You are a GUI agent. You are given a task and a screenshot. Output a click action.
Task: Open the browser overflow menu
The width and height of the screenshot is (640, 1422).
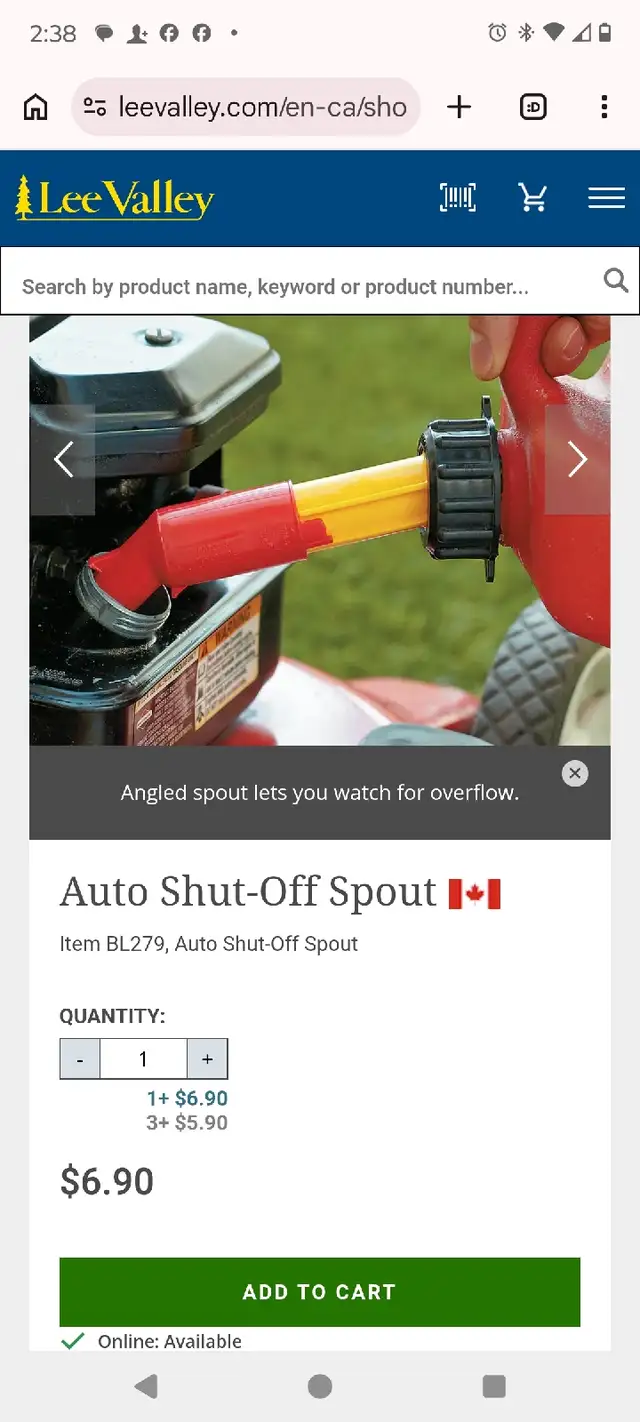[x=604, y=107]
